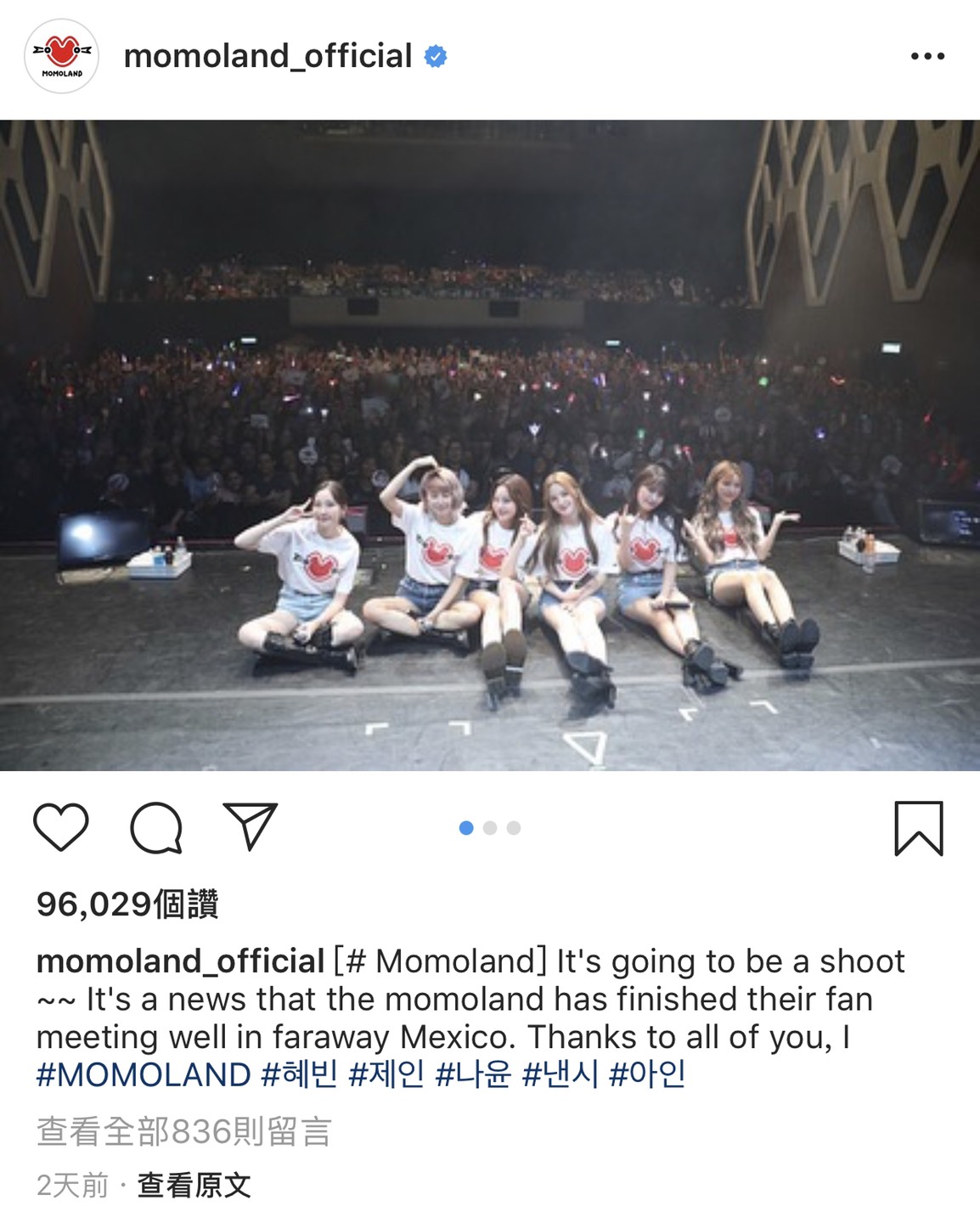This screenshot has width=980, height=1206.
Task: View the 96,029 likes list
Action: (127, 904)
